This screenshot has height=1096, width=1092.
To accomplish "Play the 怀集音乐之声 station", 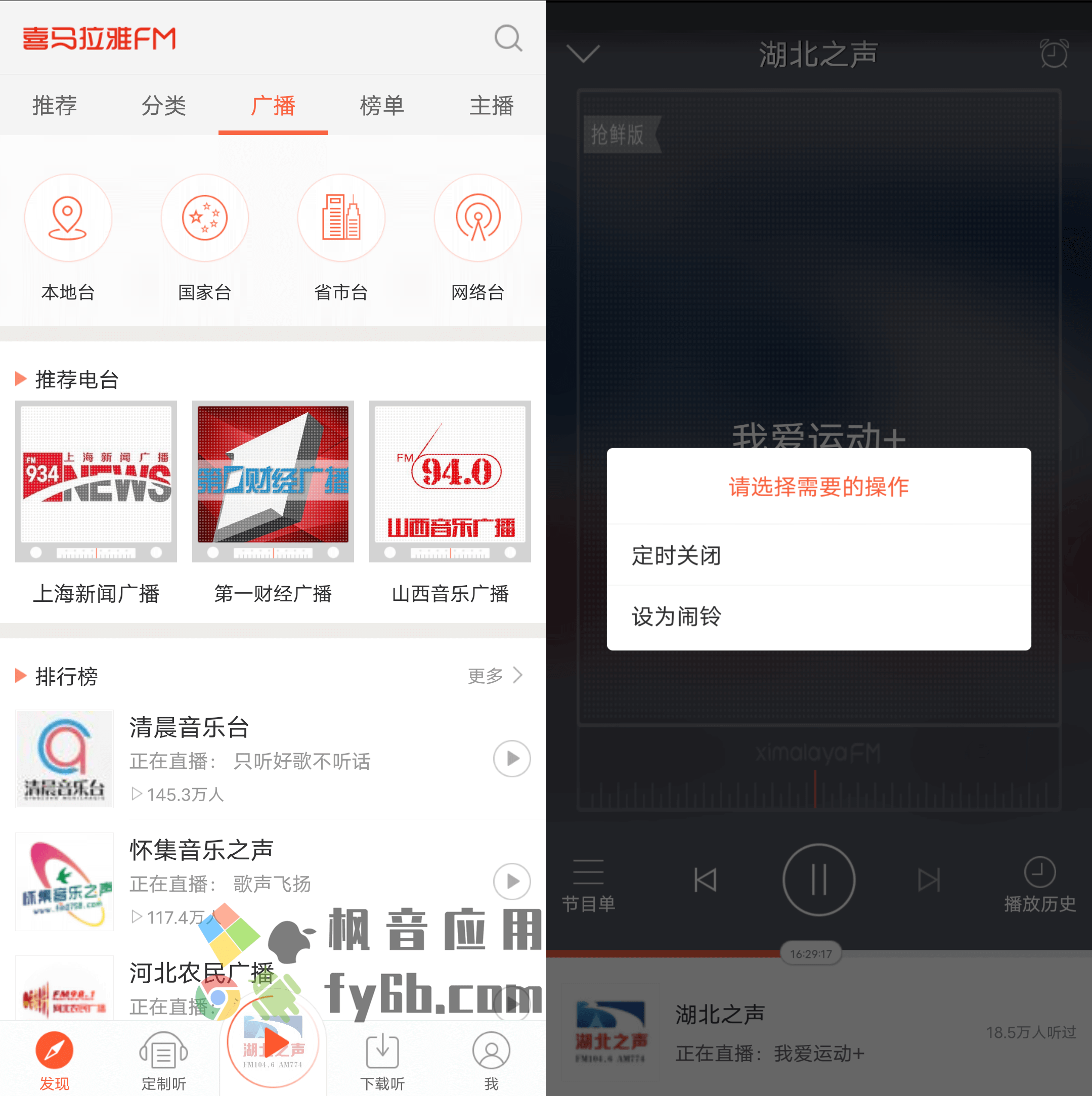I will 511,881.
